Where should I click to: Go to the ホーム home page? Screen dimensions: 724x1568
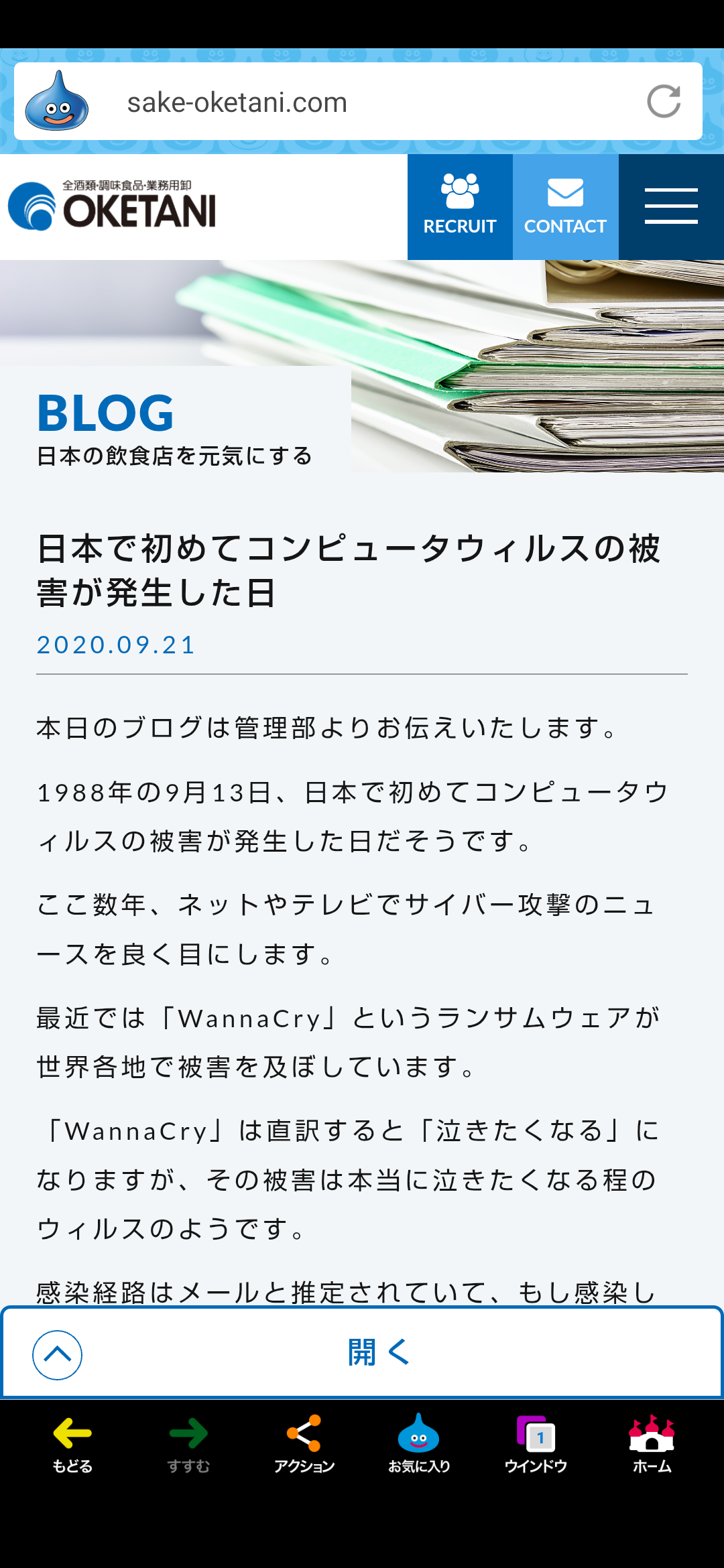coord(652,1445)
